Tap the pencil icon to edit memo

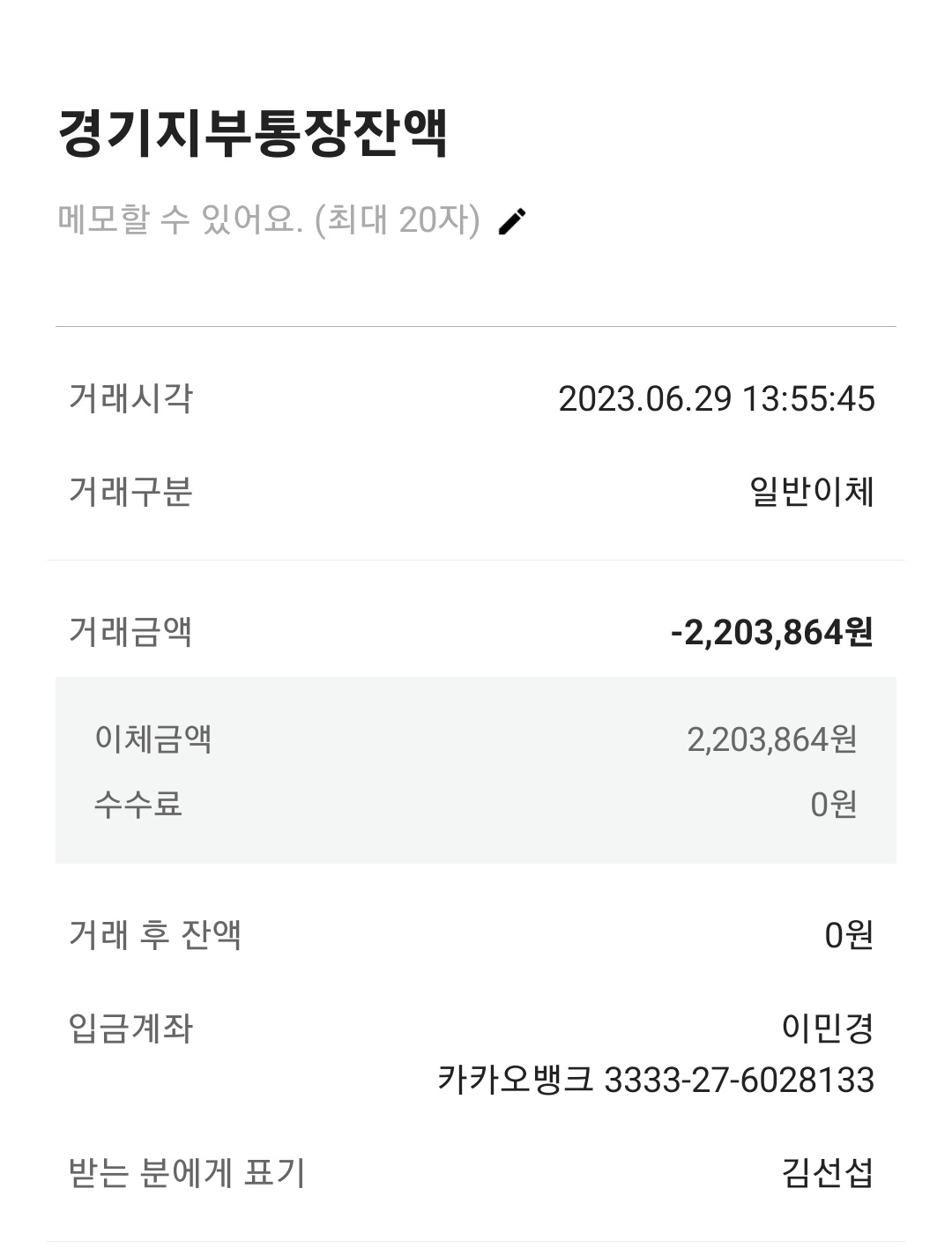512,221
